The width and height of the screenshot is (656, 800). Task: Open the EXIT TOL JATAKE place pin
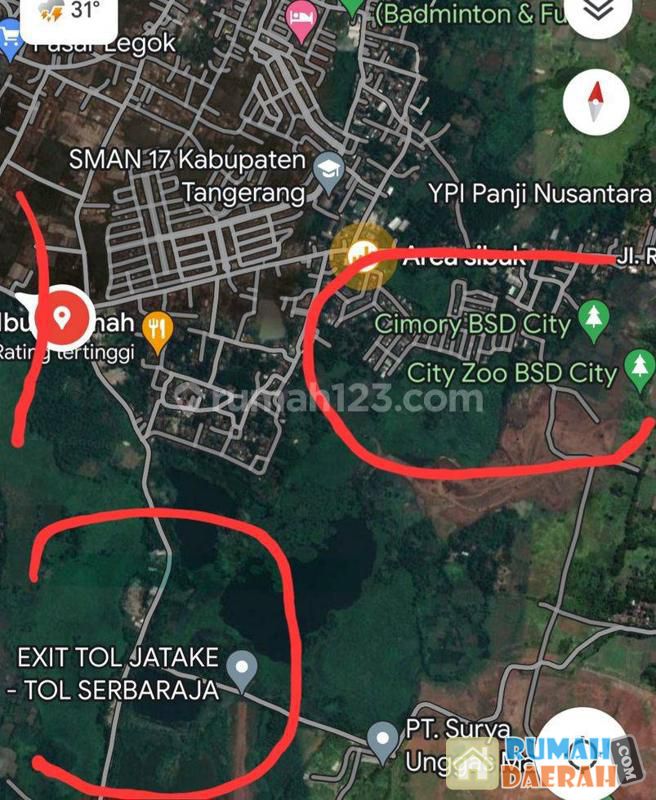click(x=241, y=664)
